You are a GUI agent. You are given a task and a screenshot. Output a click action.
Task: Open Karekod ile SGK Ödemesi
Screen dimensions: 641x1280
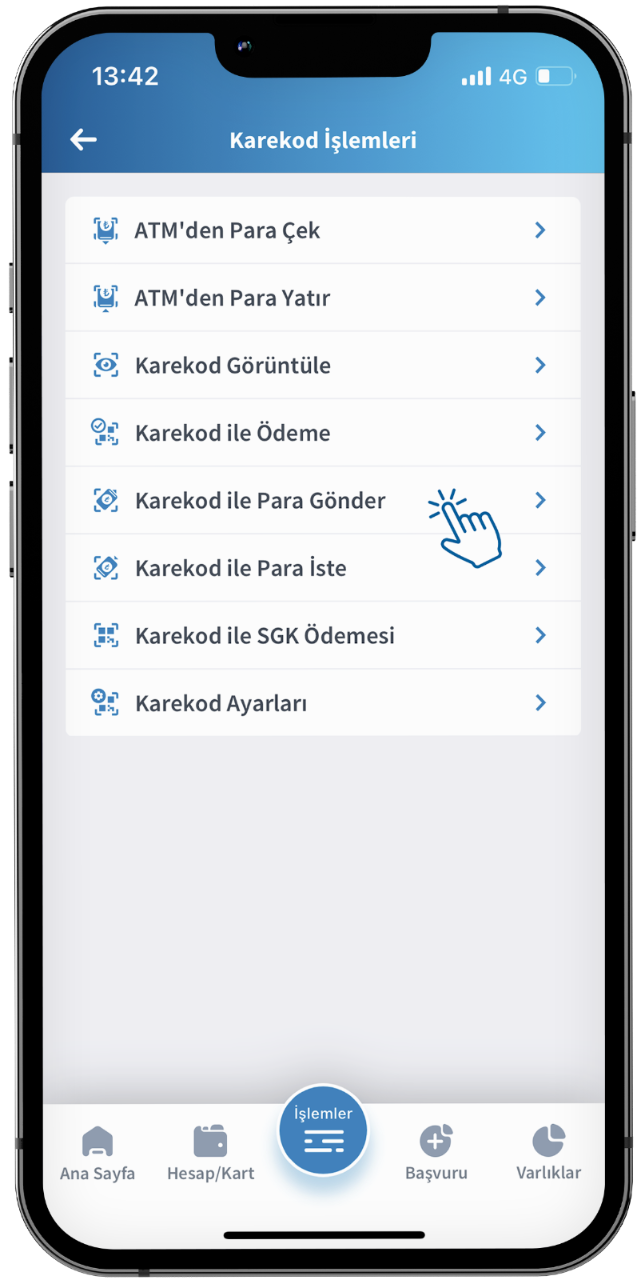322,636
